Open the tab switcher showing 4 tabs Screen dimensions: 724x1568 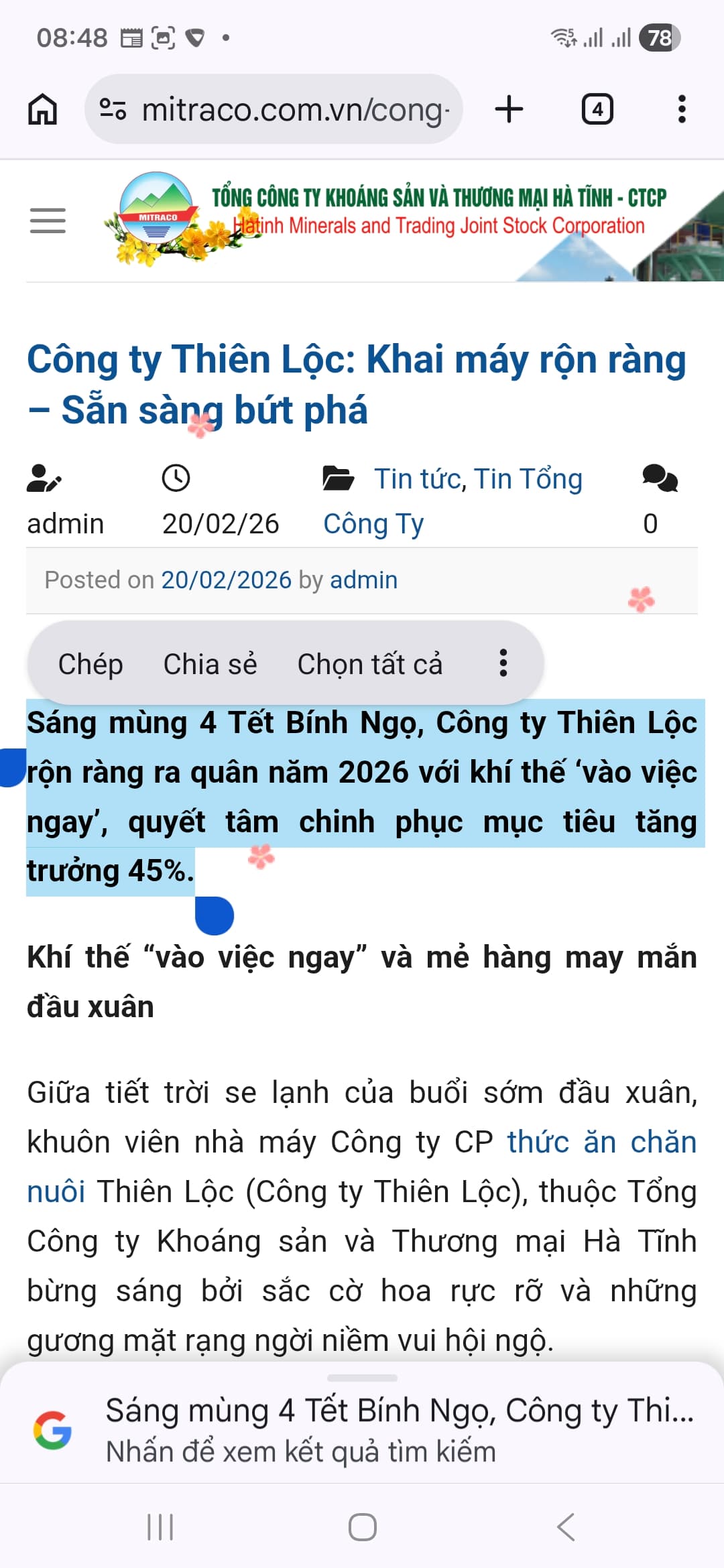(597, 109)
